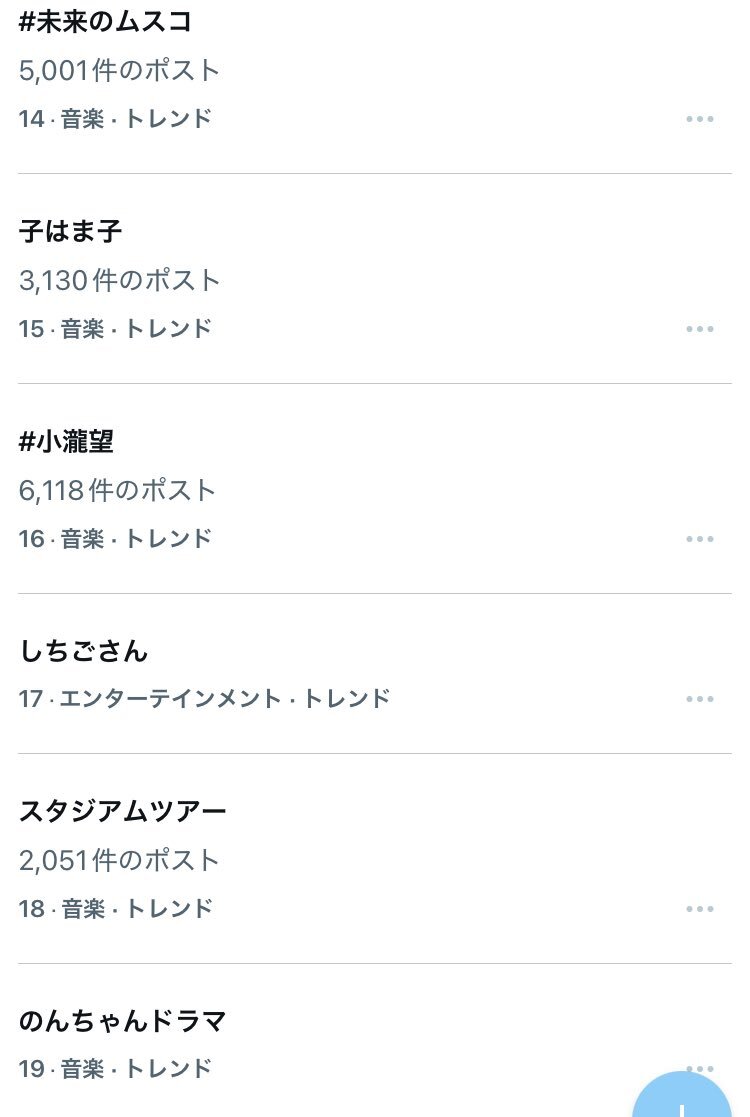Open more options for しちごさん trend

coord(701,698)
